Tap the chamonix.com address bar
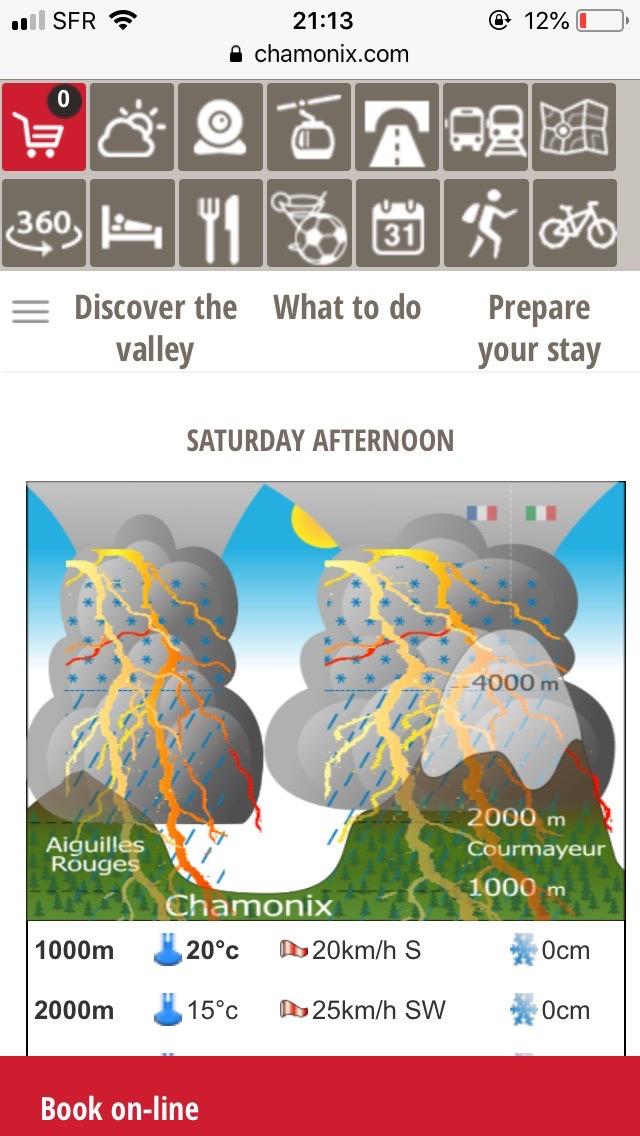The image size is (640, 1136). pyautogui.click(x=320, y=54)
